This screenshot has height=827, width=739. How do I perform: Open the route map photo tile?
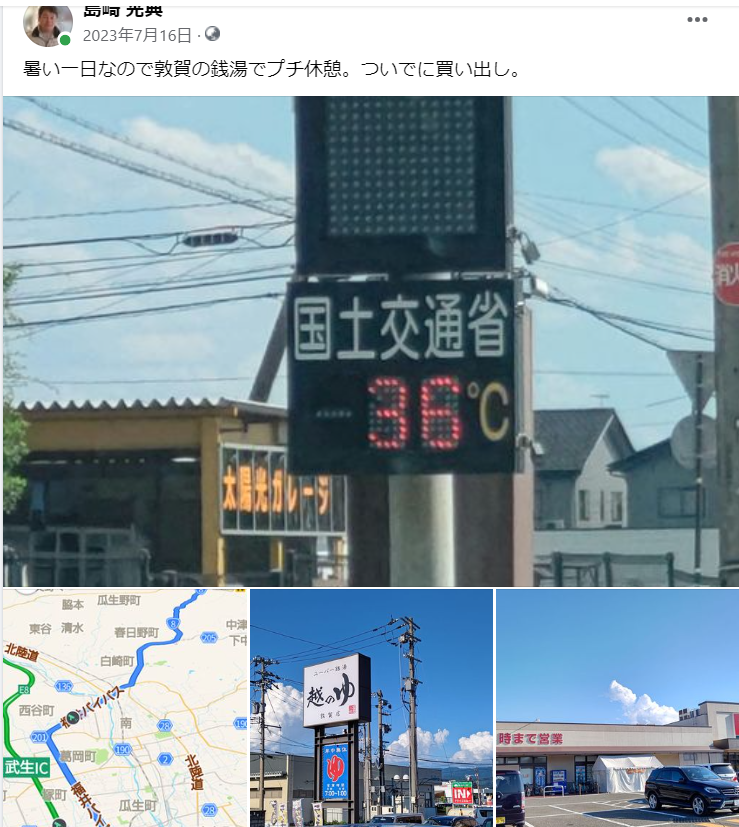pyautogui.click(x=125, y=707)
